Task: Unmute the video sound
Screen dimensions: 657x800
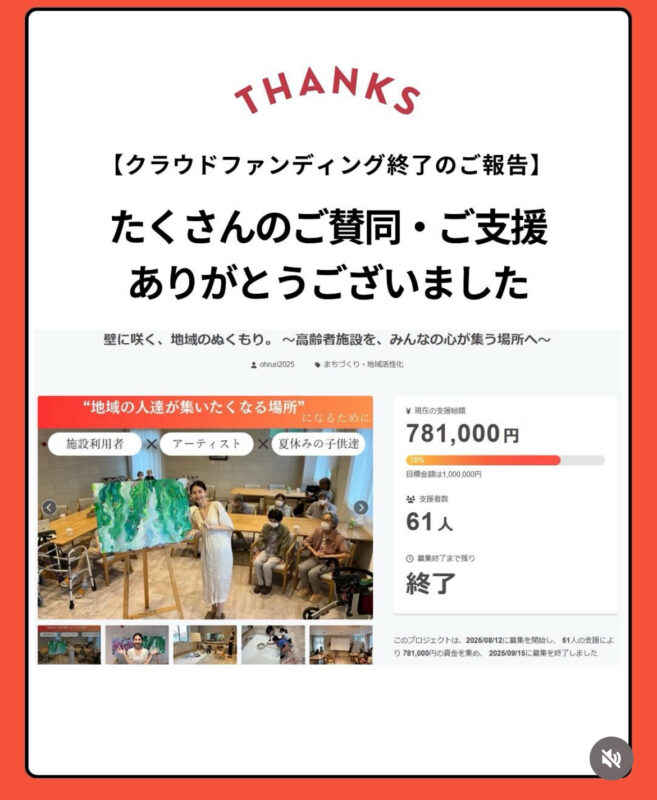Action: [x=610, y=758]
